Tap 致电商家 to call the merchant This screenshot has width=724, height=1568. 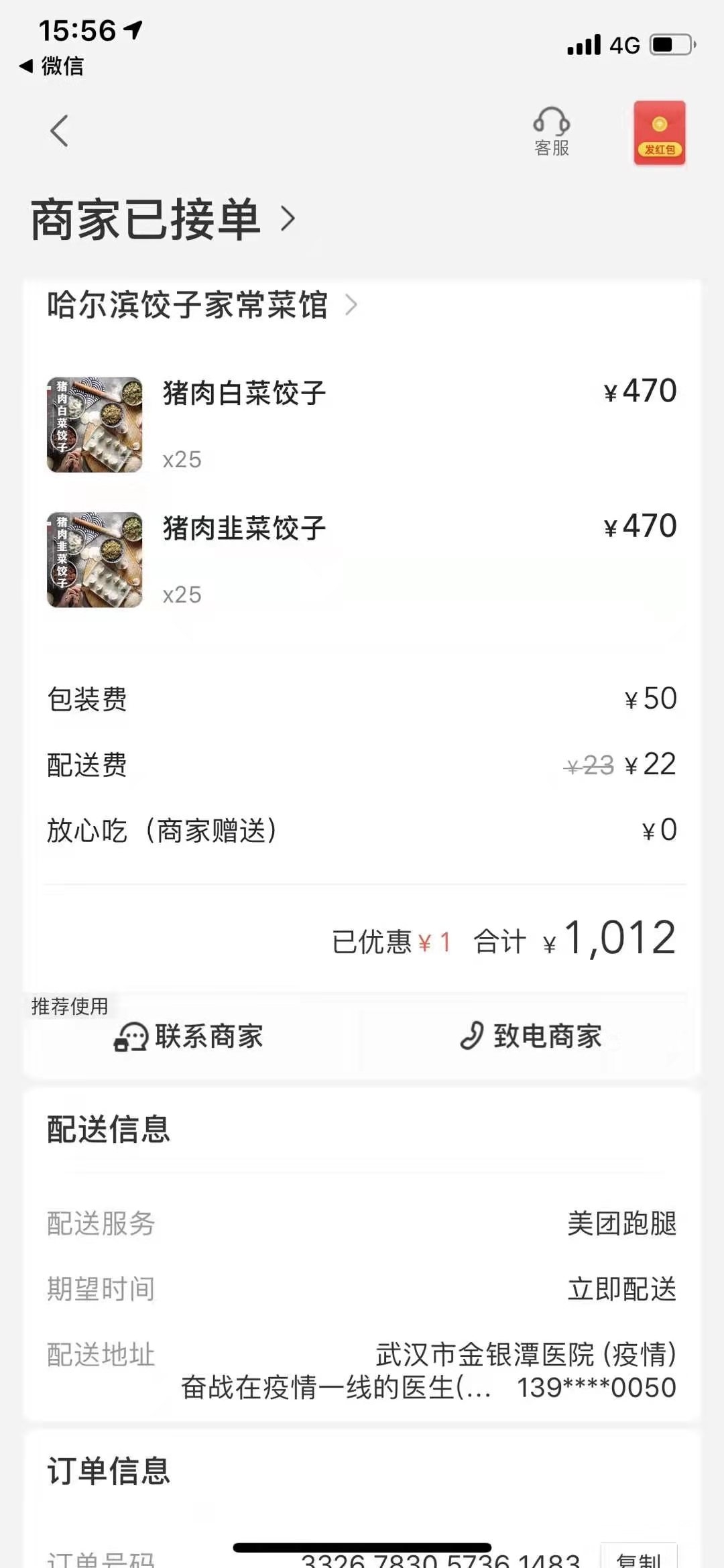(x=531, y=1036)
